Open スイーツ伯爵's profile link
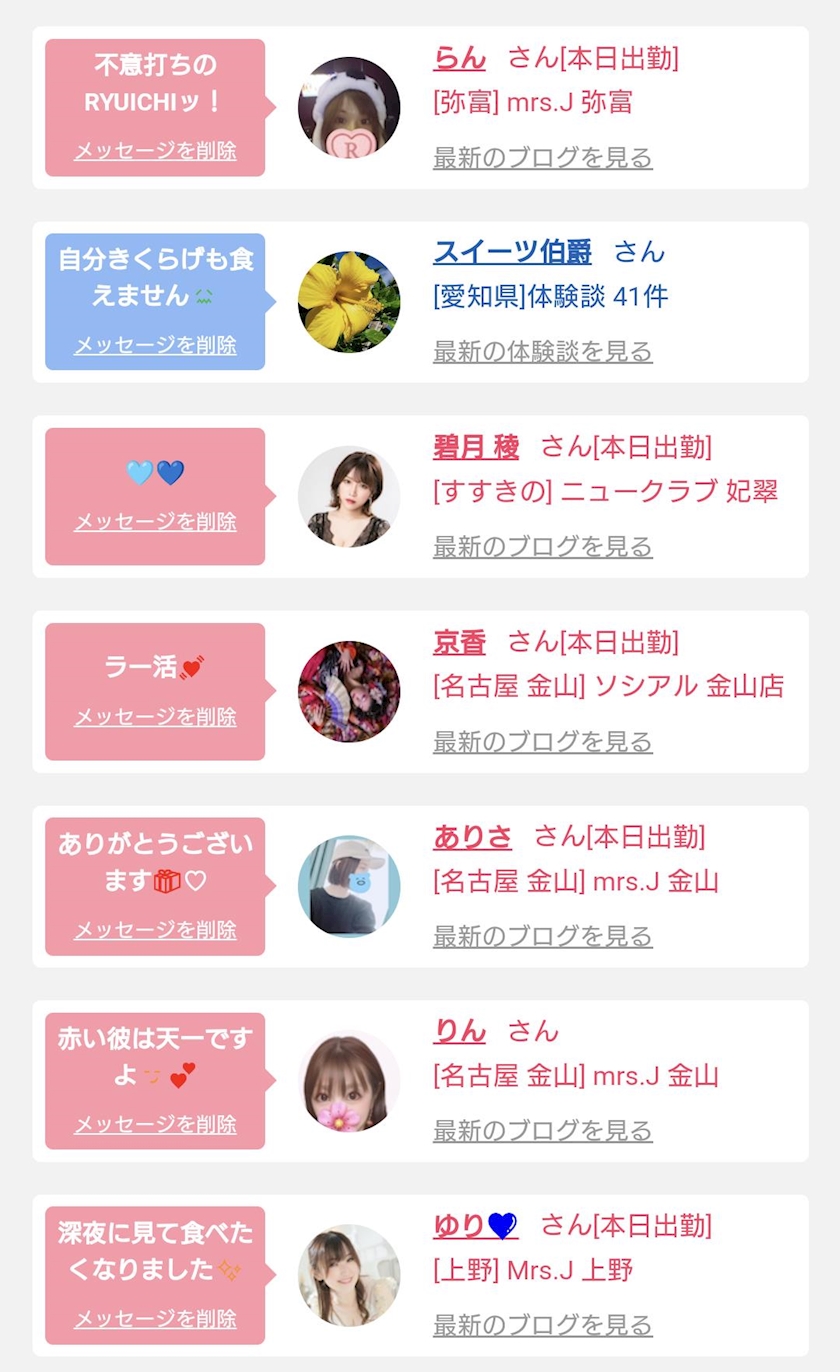840x1372 pixels. click(x=512, y=252)
